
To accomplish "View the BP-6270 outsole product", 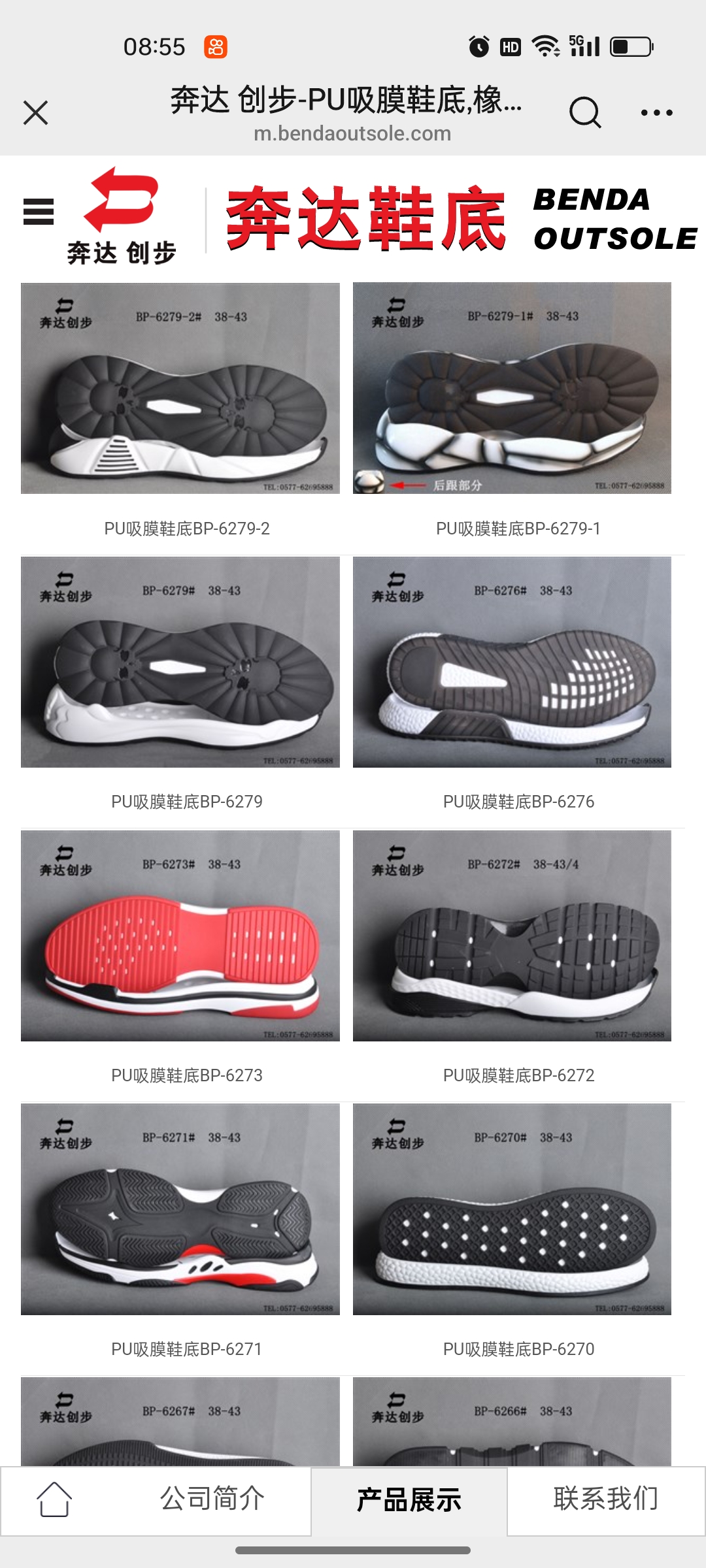I will [x=512, y=1209].
